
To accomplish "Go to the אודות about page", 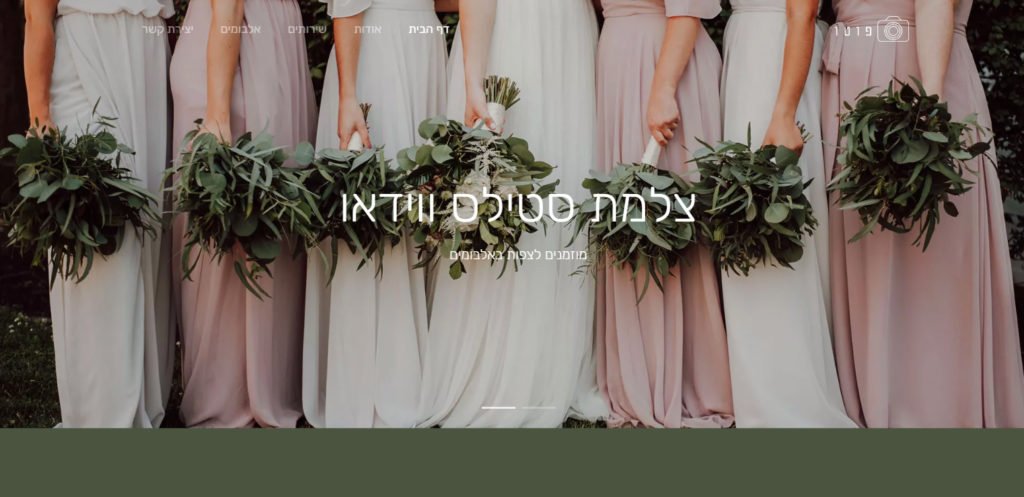I will [x=367, y=30].
